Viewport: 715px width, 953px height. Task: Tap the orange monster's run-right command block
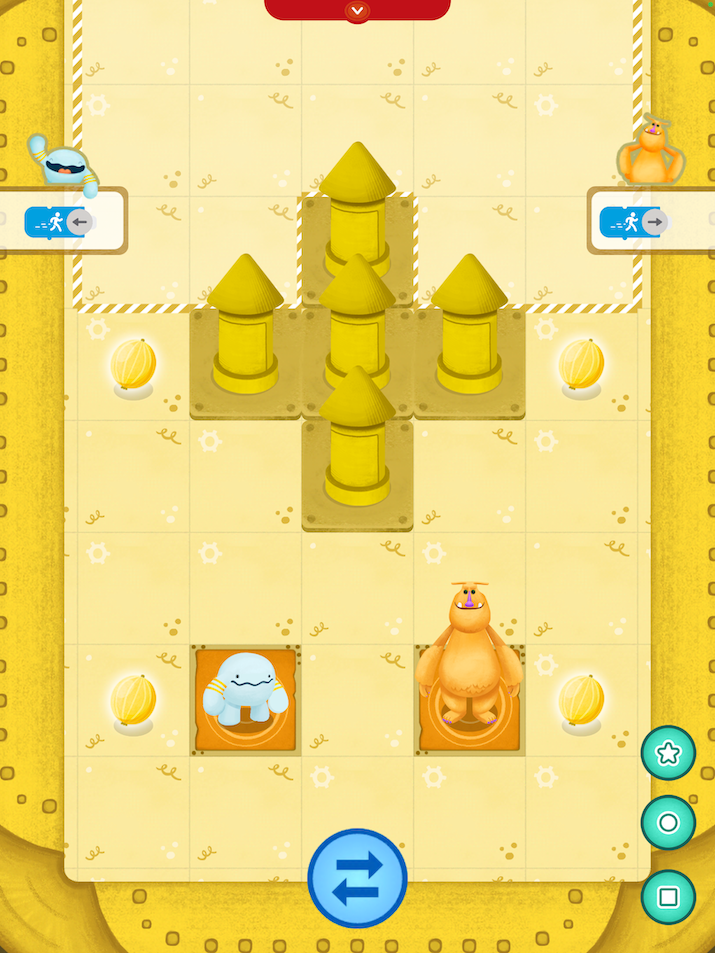[634, 221]
